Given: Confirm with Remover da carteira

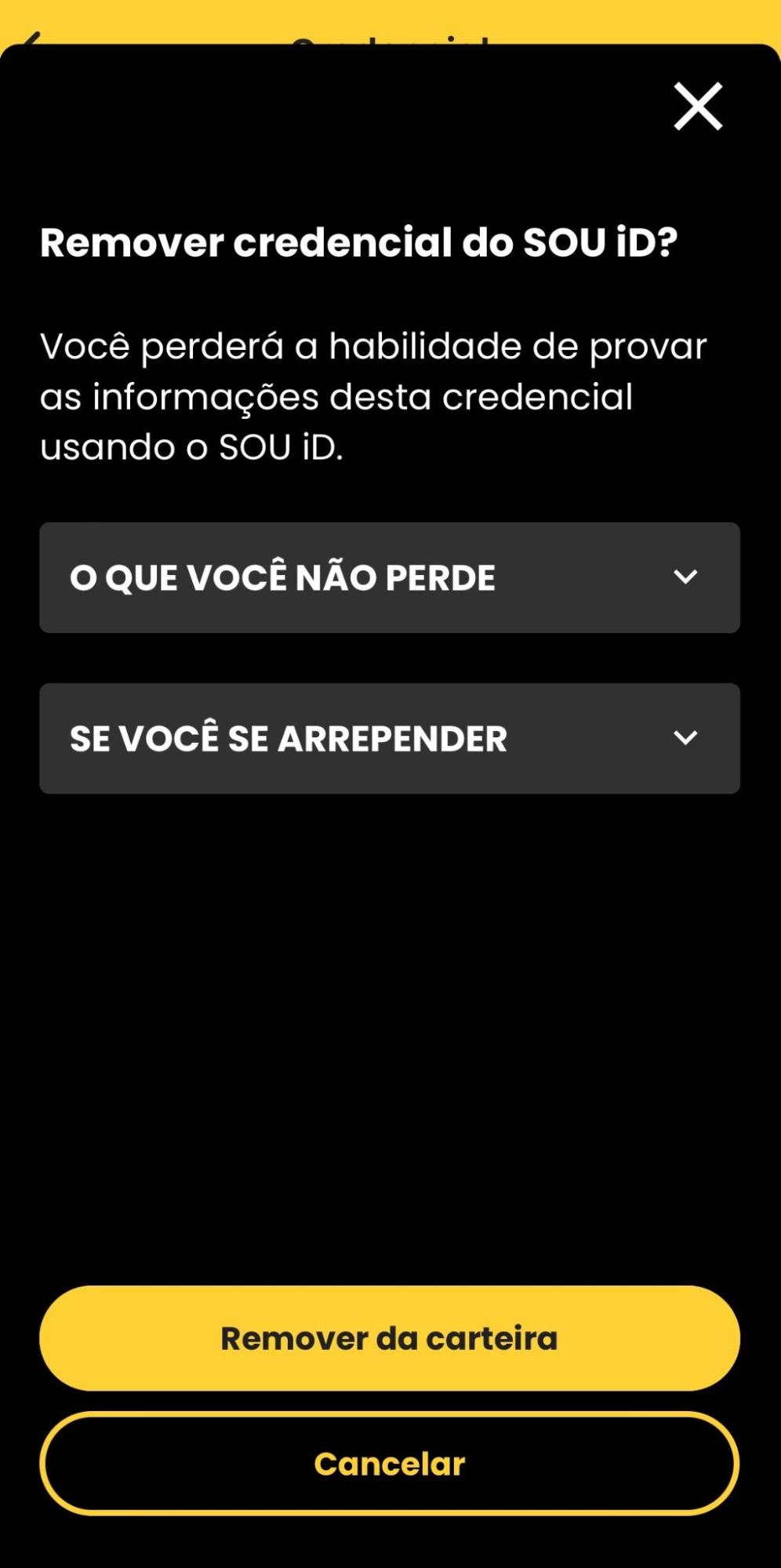Looking at the screenshot, I should click(x=388, y=1338).
